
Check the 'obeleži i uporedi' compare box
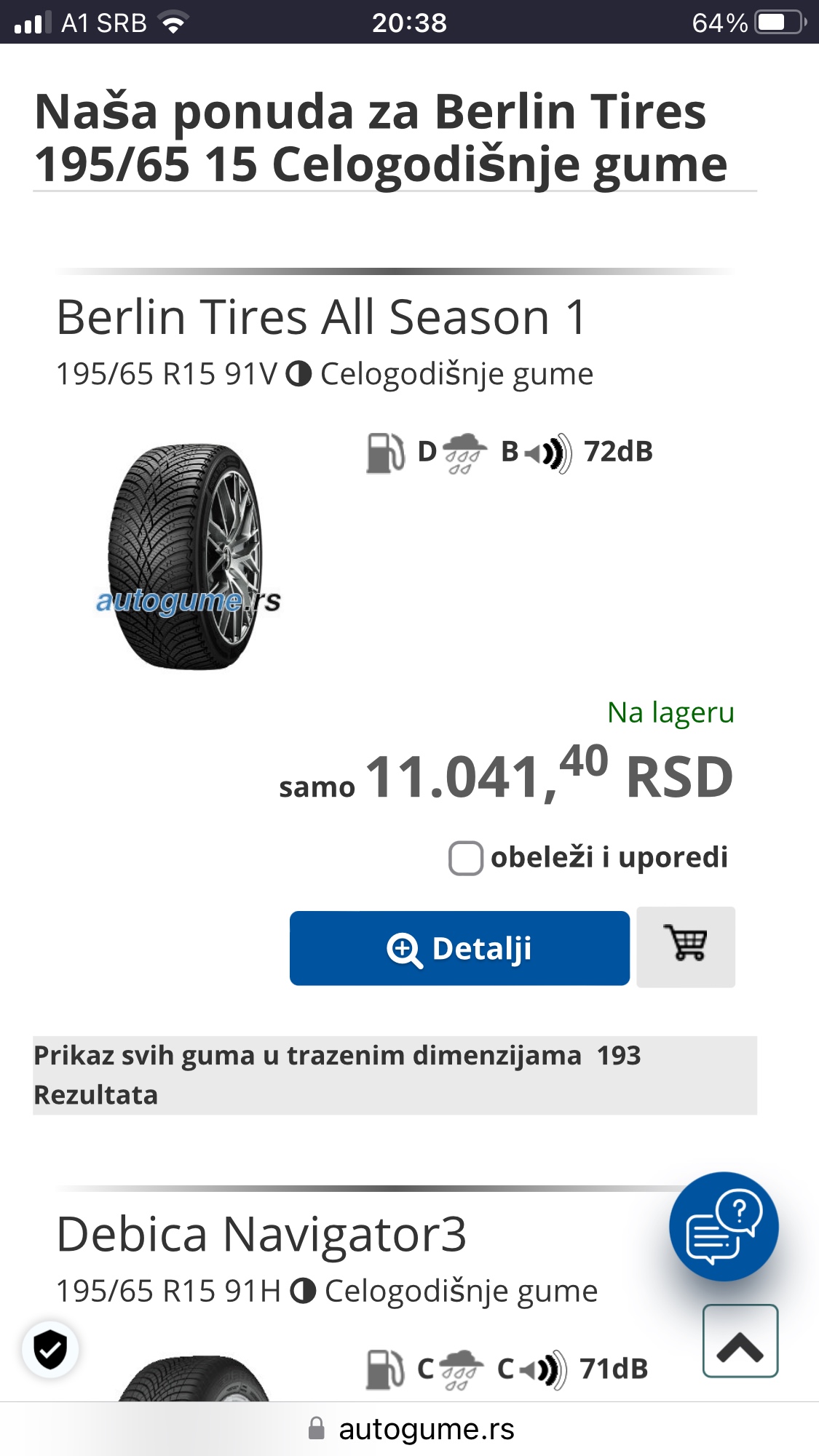[466, 858]
